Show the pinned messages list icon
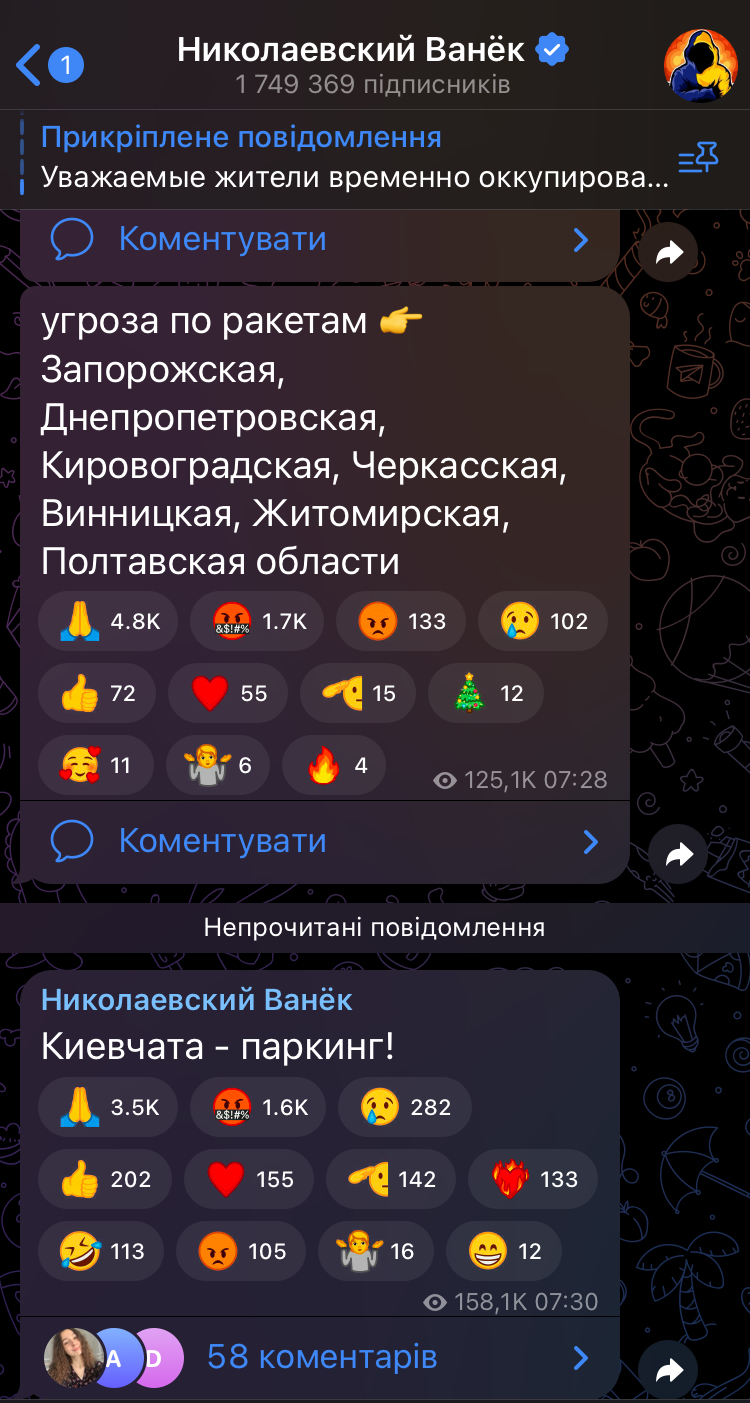The height and width of the screenshot is (1403, 750). (x=698, y=158)
